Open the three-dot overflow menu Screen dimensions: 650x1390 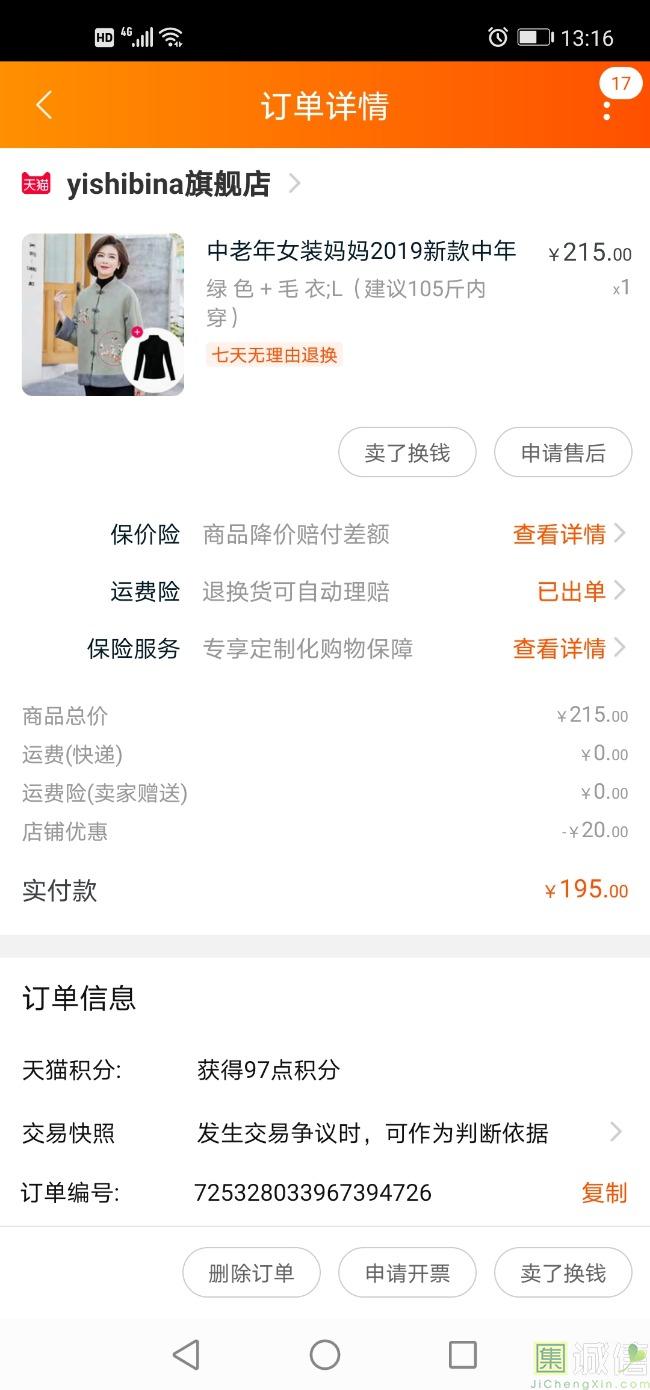point(606,106)
